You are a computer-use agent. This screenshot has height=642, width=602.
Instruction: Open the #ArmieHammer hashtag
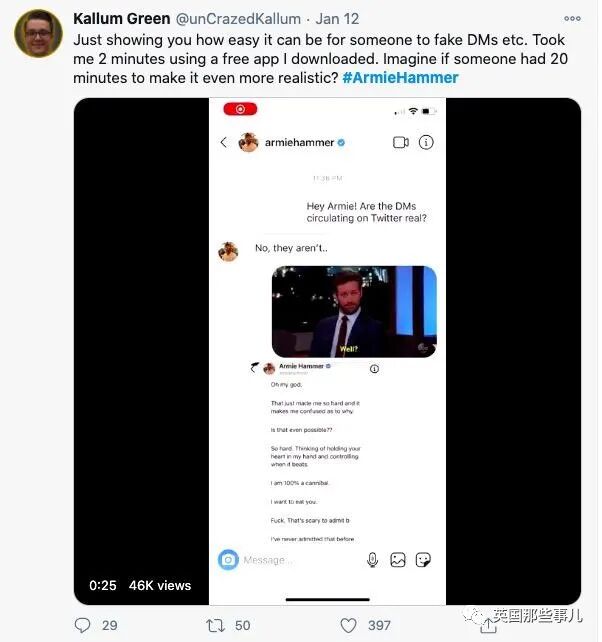[400, 77]
